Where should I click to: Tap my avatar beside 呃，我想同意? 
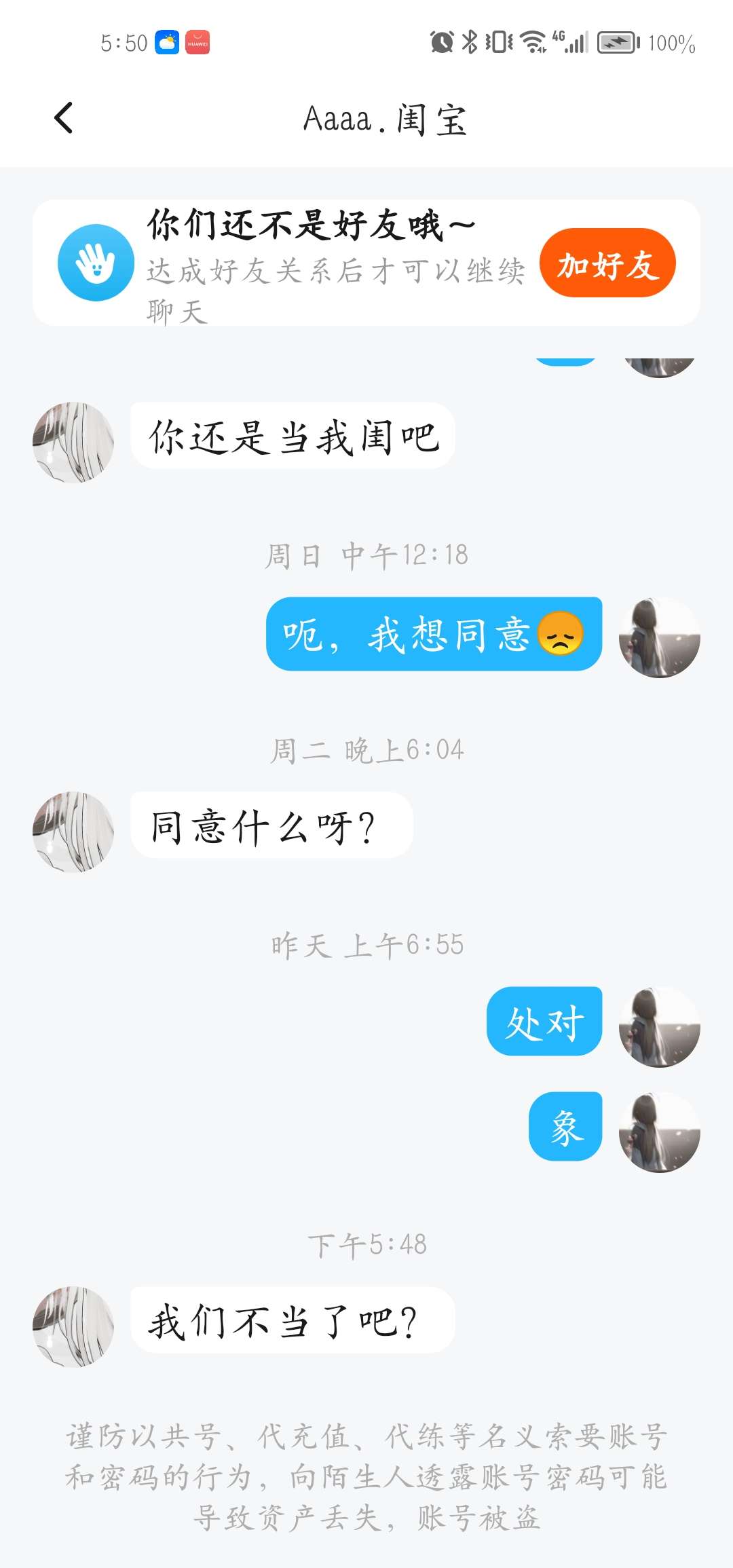click(x=659, y=637)
